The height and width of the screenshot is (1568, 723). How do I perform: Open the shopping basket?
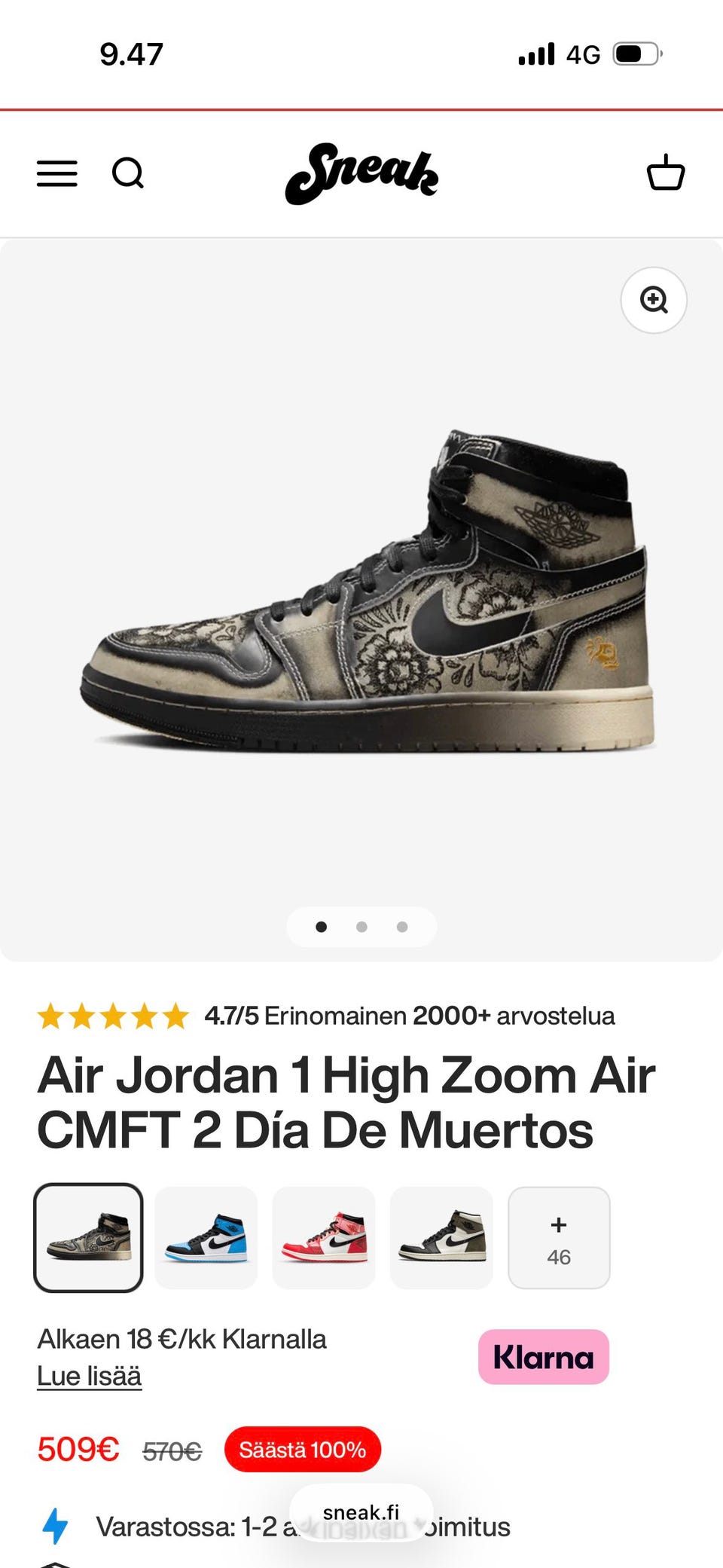coord(666,173)
